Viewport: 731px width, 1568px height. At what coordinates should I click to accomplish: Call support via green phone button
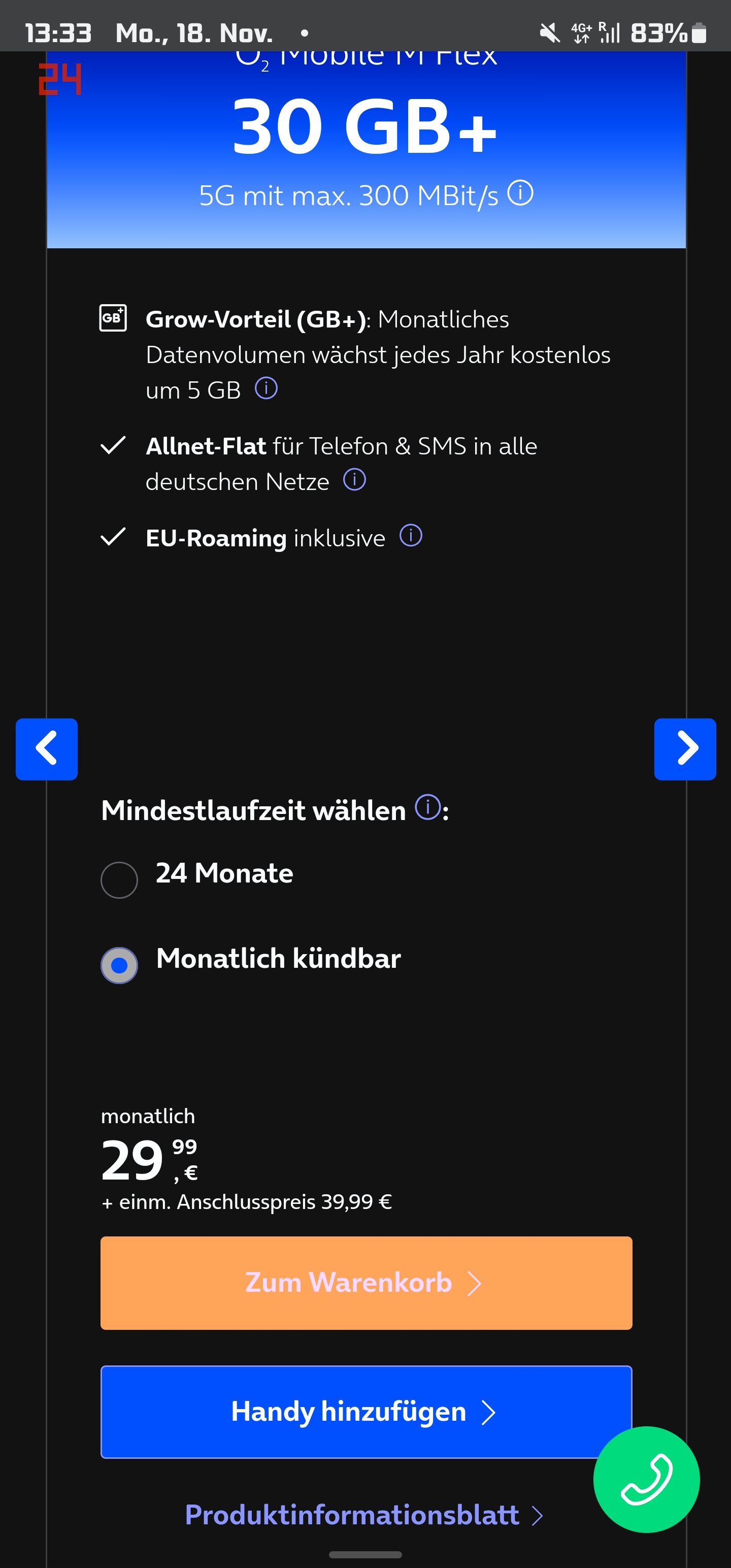pyautogui.click(x=646, y=1480)
